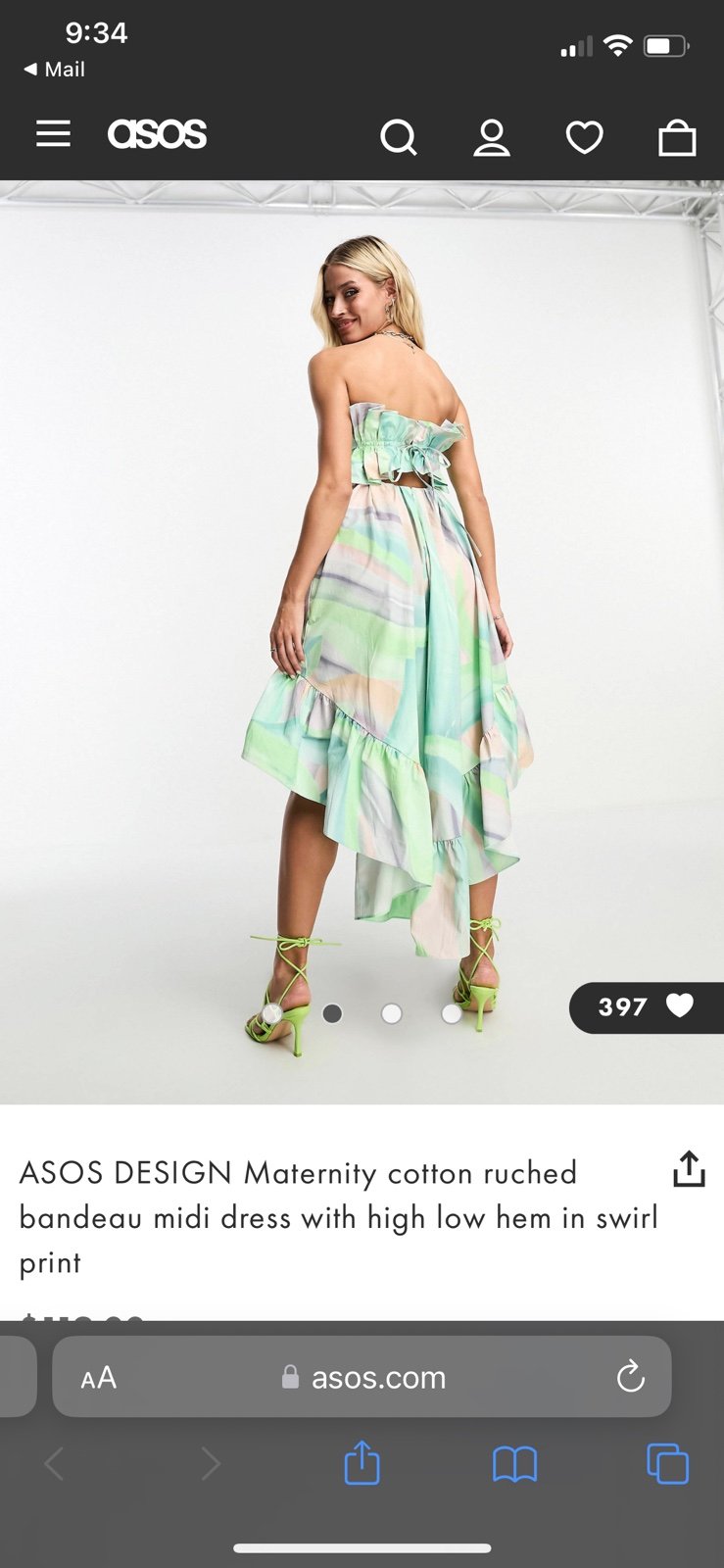Reload the page
Viewport: 724px width, 1568px height.
[x=630, y=1377]
